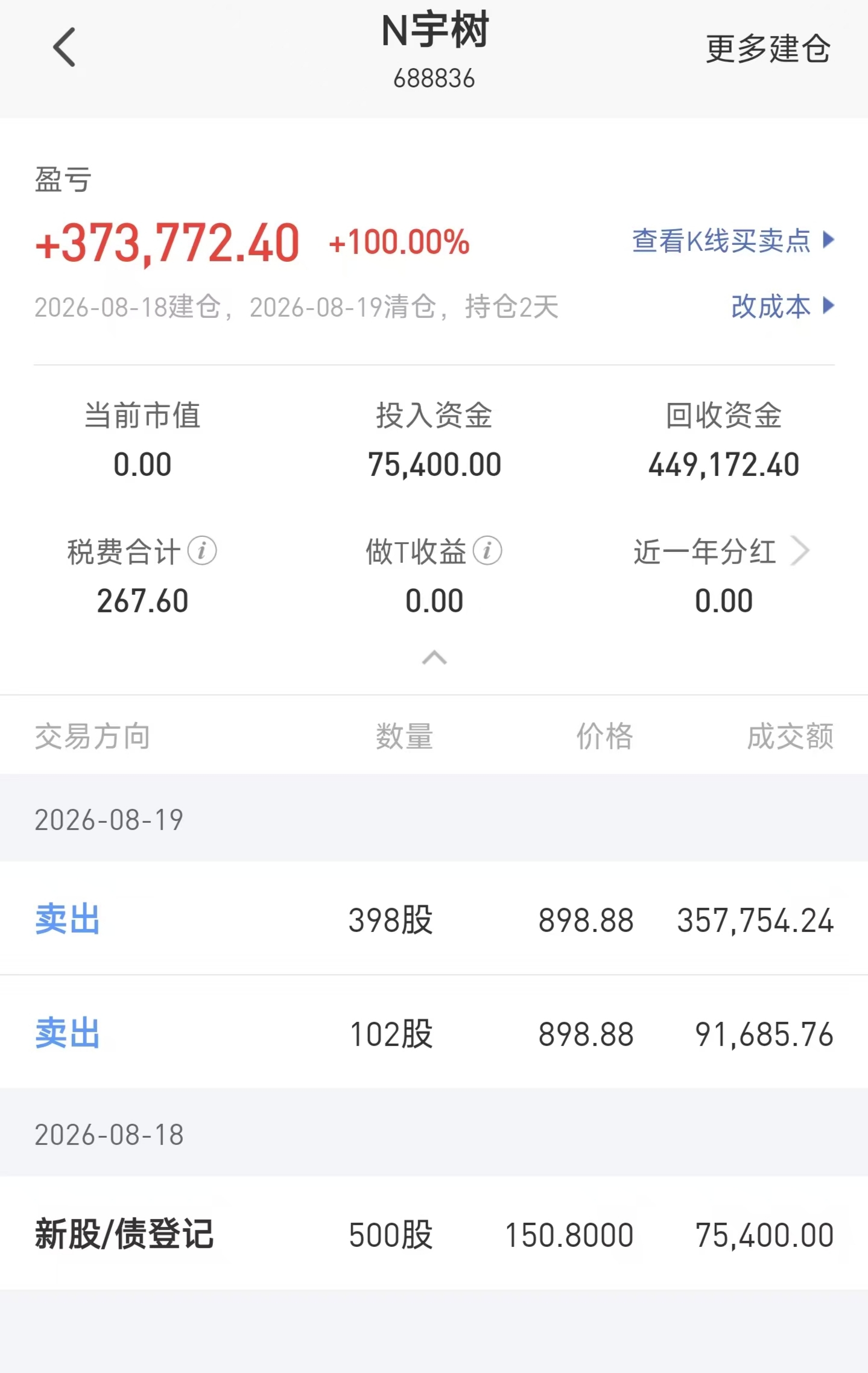Show info for 做T收益

coord(487,551)
